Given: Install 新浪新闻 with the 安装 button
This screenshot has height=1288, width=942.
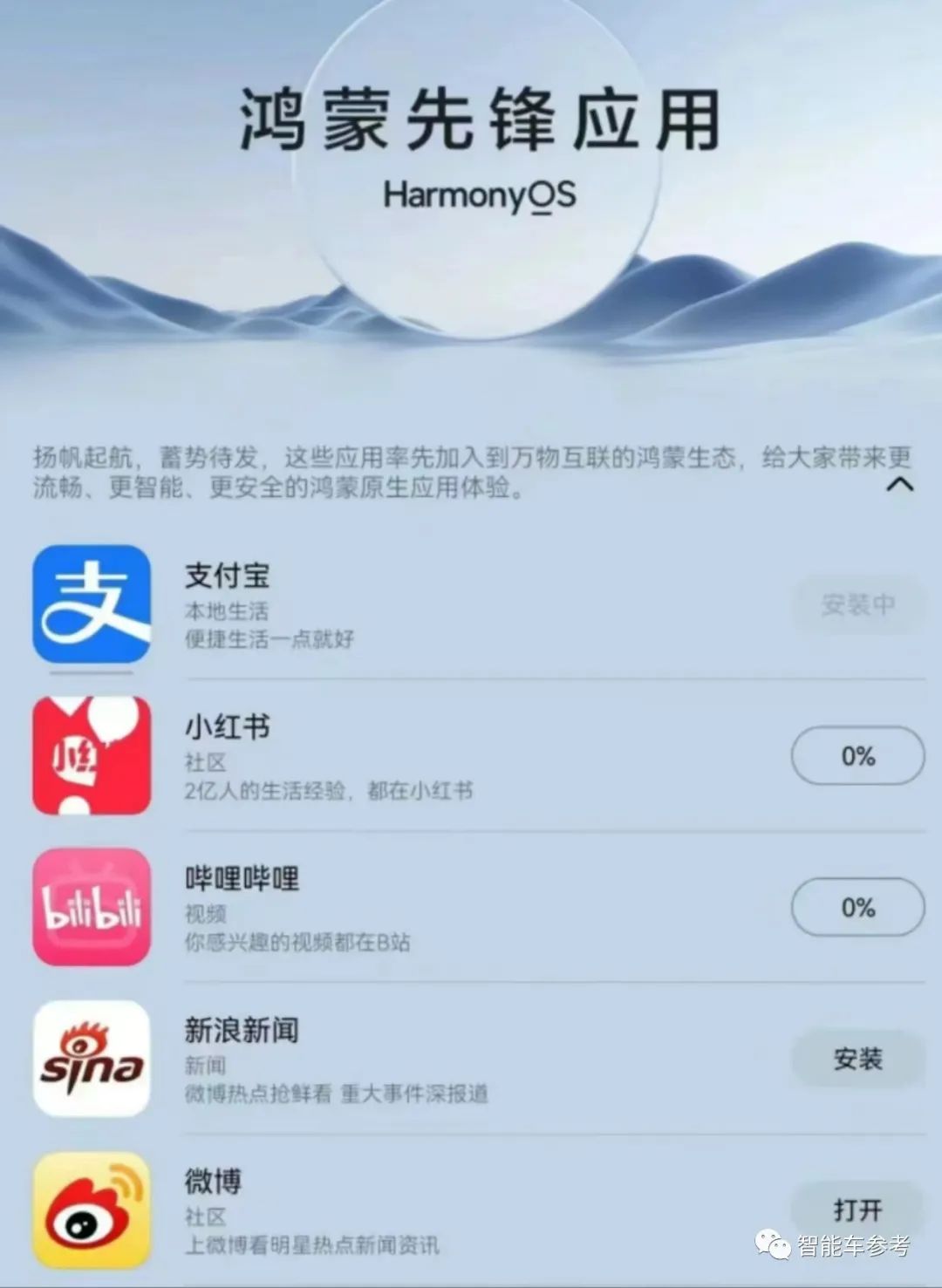Looking at the screenshot, I should click(x=857, y=1060).
